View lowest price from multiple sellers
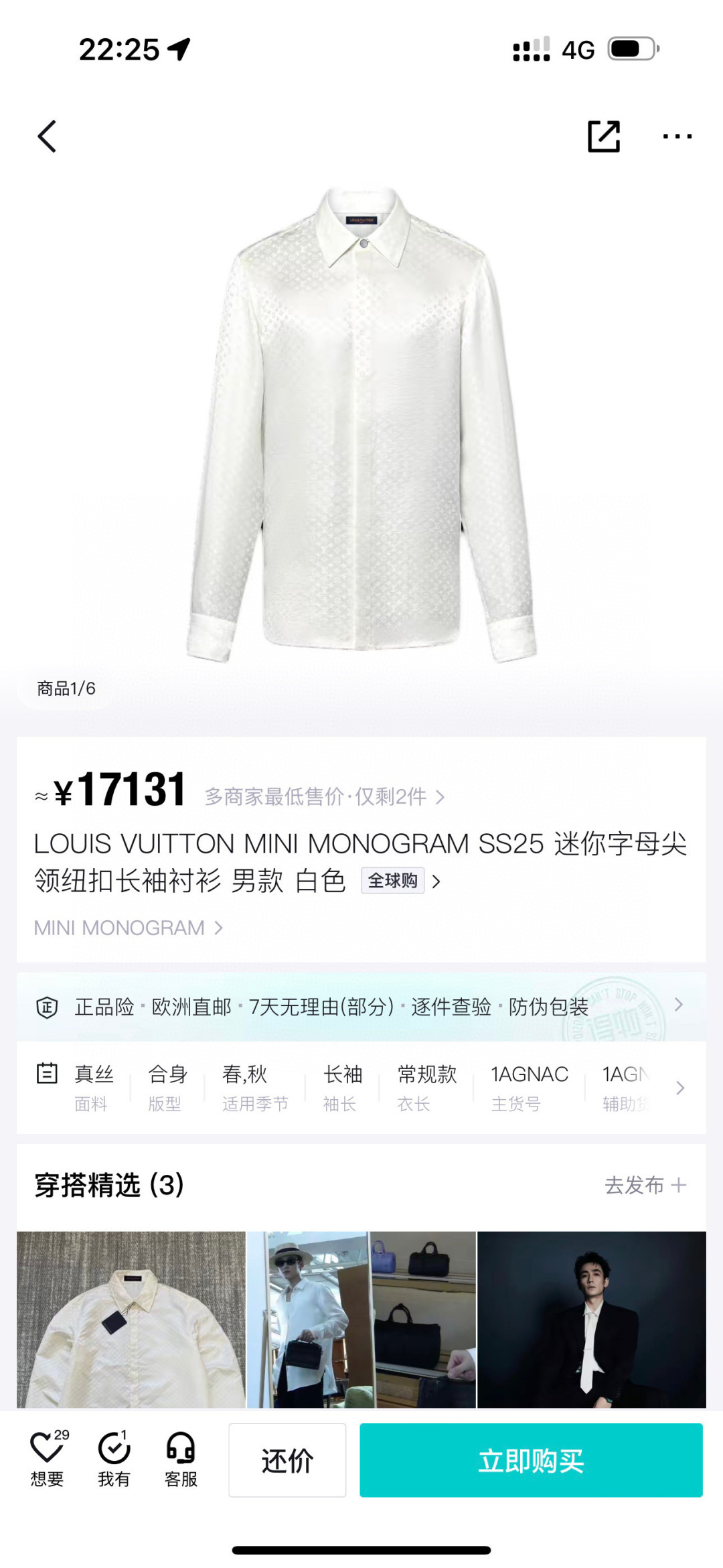This screenshot has width=723, height=1568. coord(324,796)
